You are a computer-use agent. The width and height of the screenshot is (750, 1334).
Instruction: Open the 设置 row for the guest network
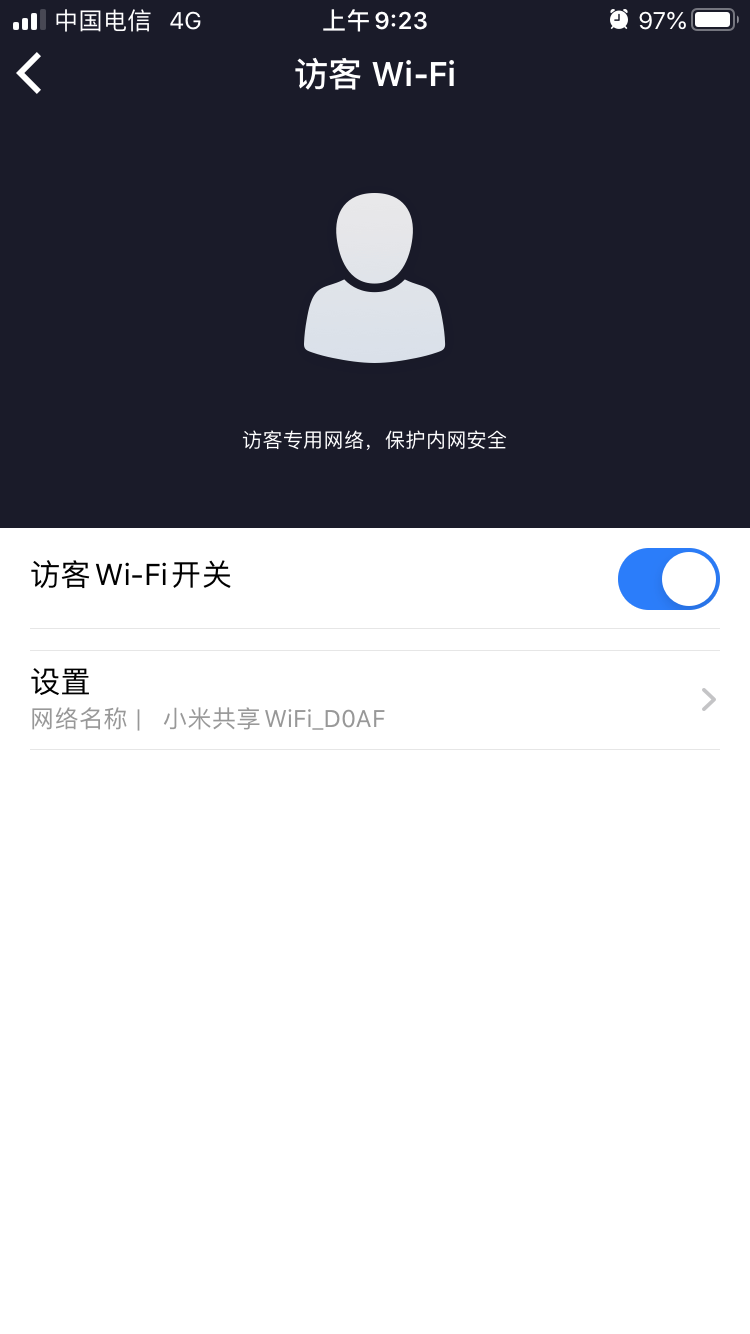tap(375, 700)
